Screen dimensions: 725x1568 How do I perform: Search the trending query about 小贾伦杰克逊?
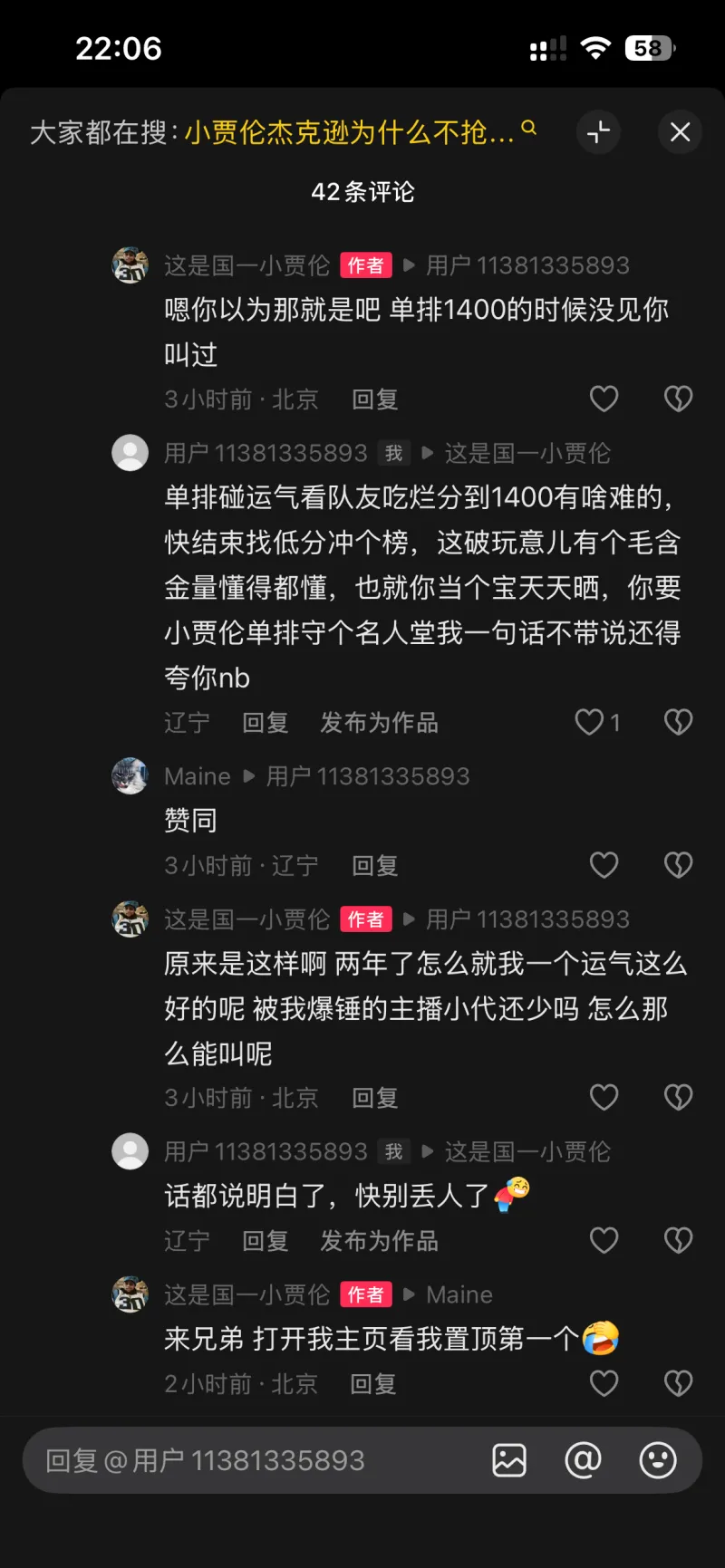349,133
